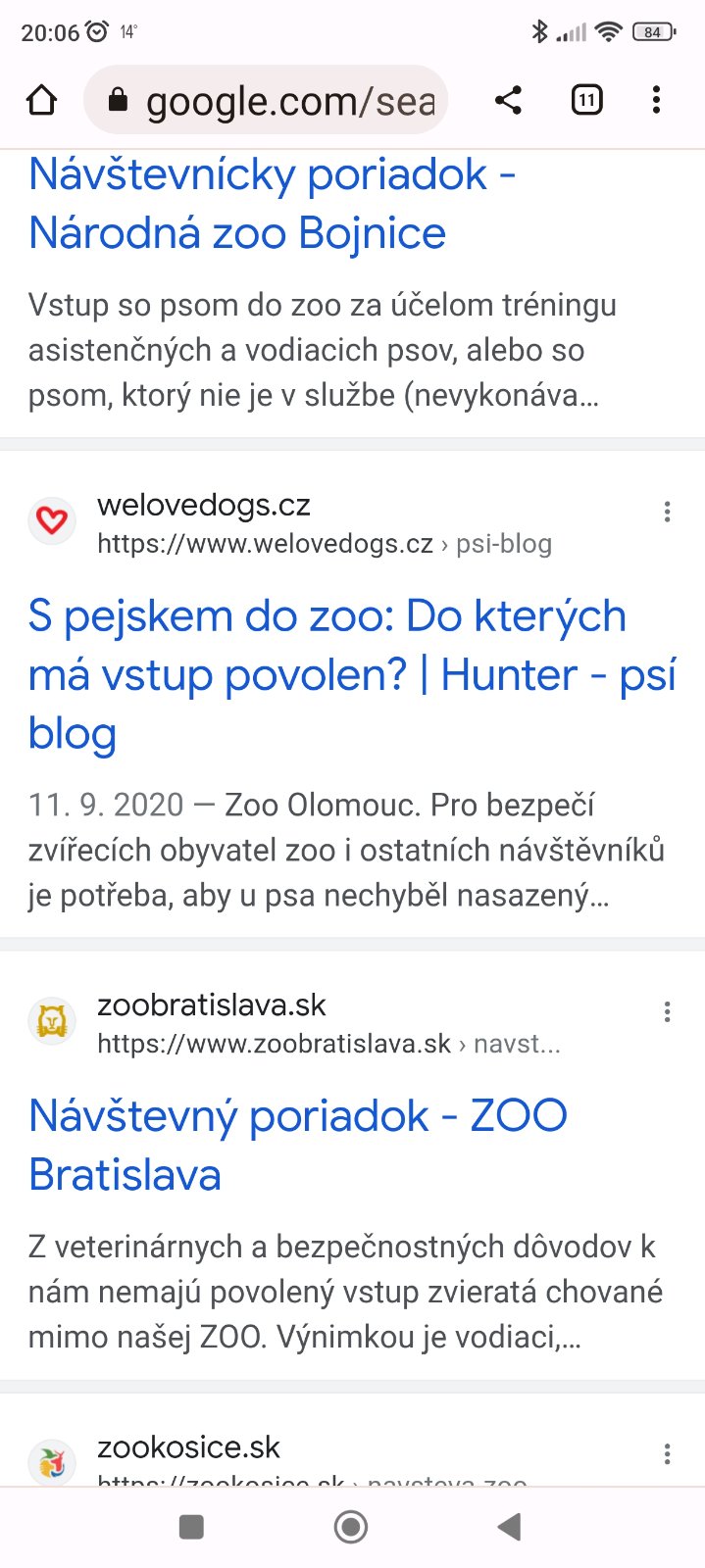
Task: Go back with the system back button
Action: [509, 1526]
